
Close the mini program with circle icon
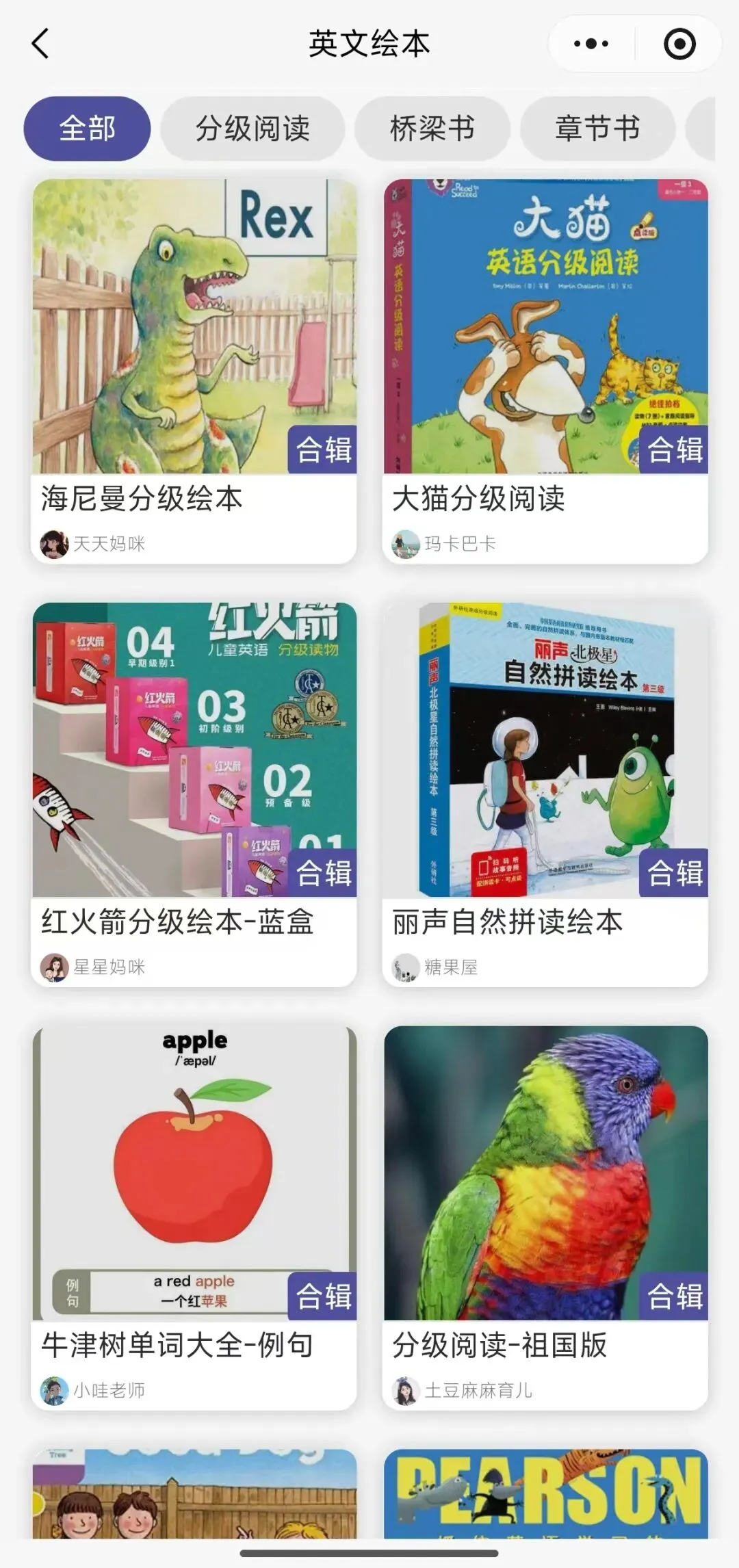pos(679,44)
